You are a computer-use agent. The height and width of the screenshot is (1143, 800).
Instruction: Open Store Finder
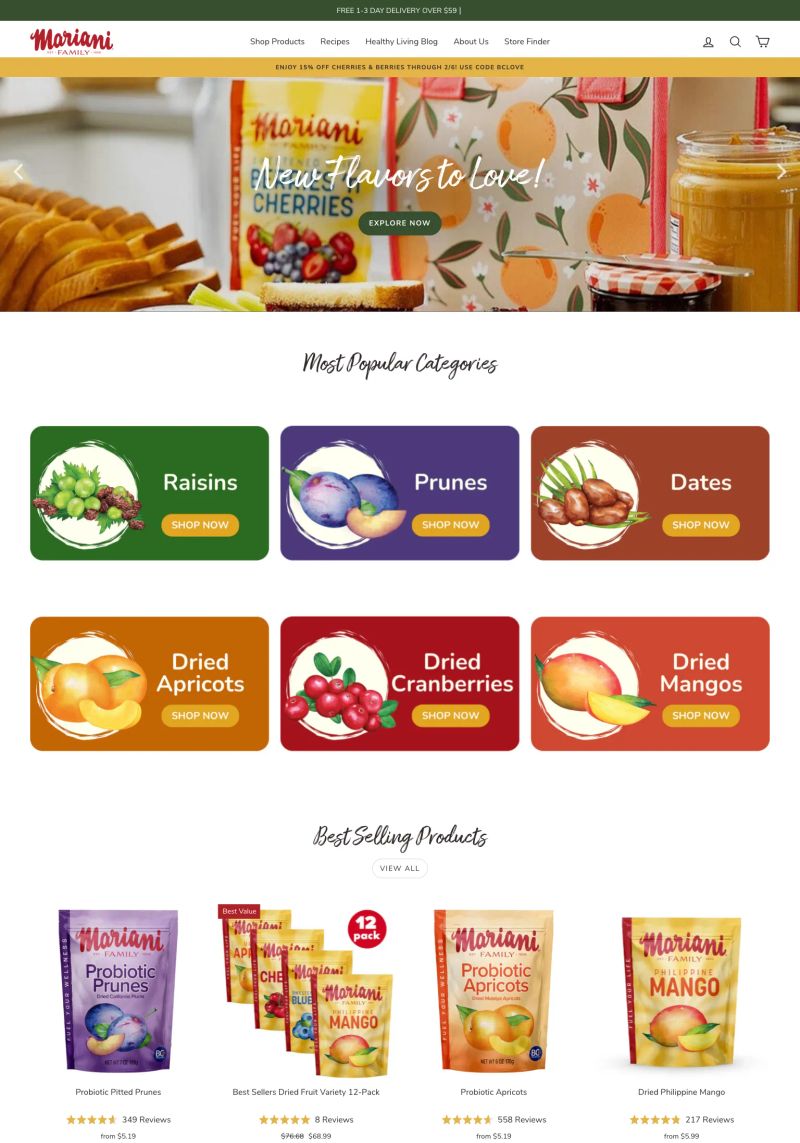[527, 42]
